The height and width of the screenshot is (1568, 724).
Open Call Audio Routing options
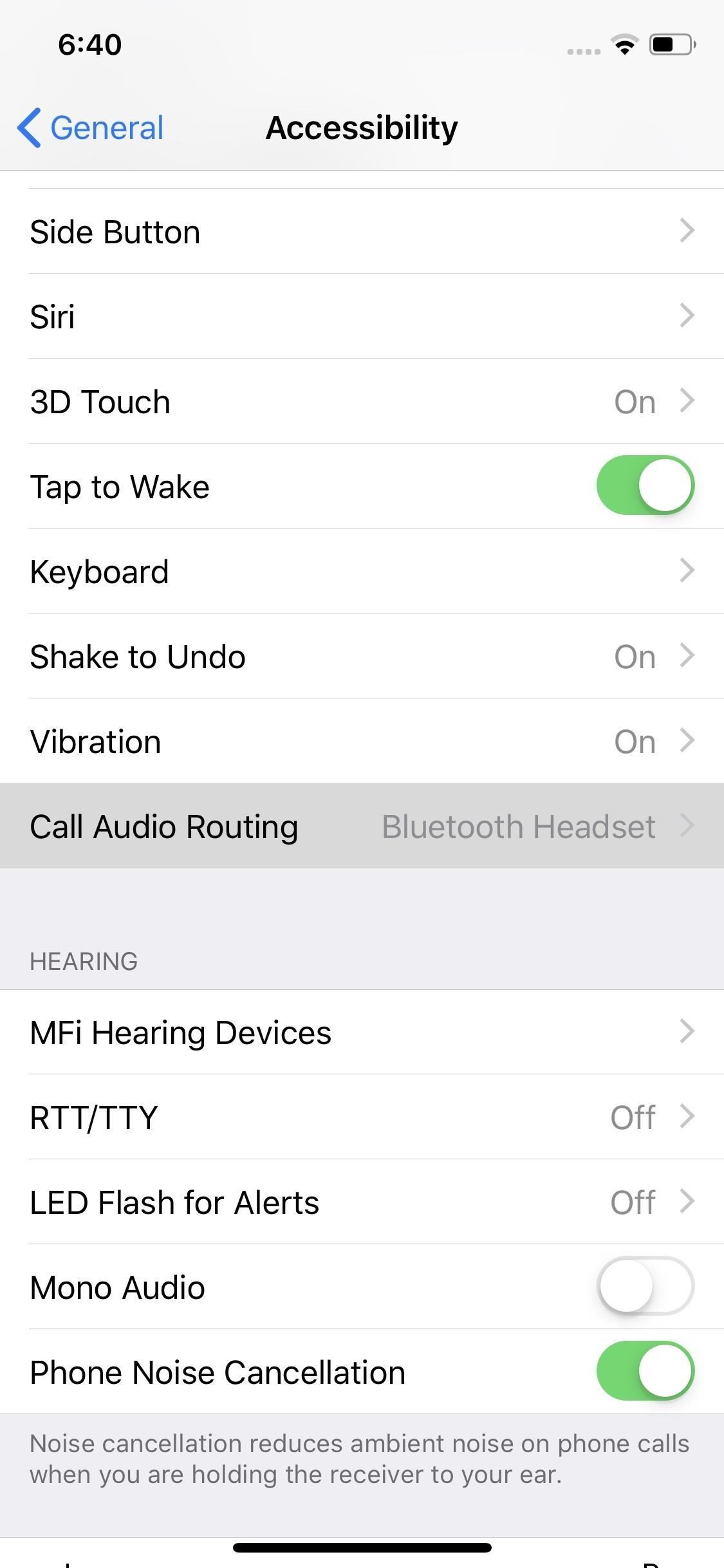(x=362, y=826)
